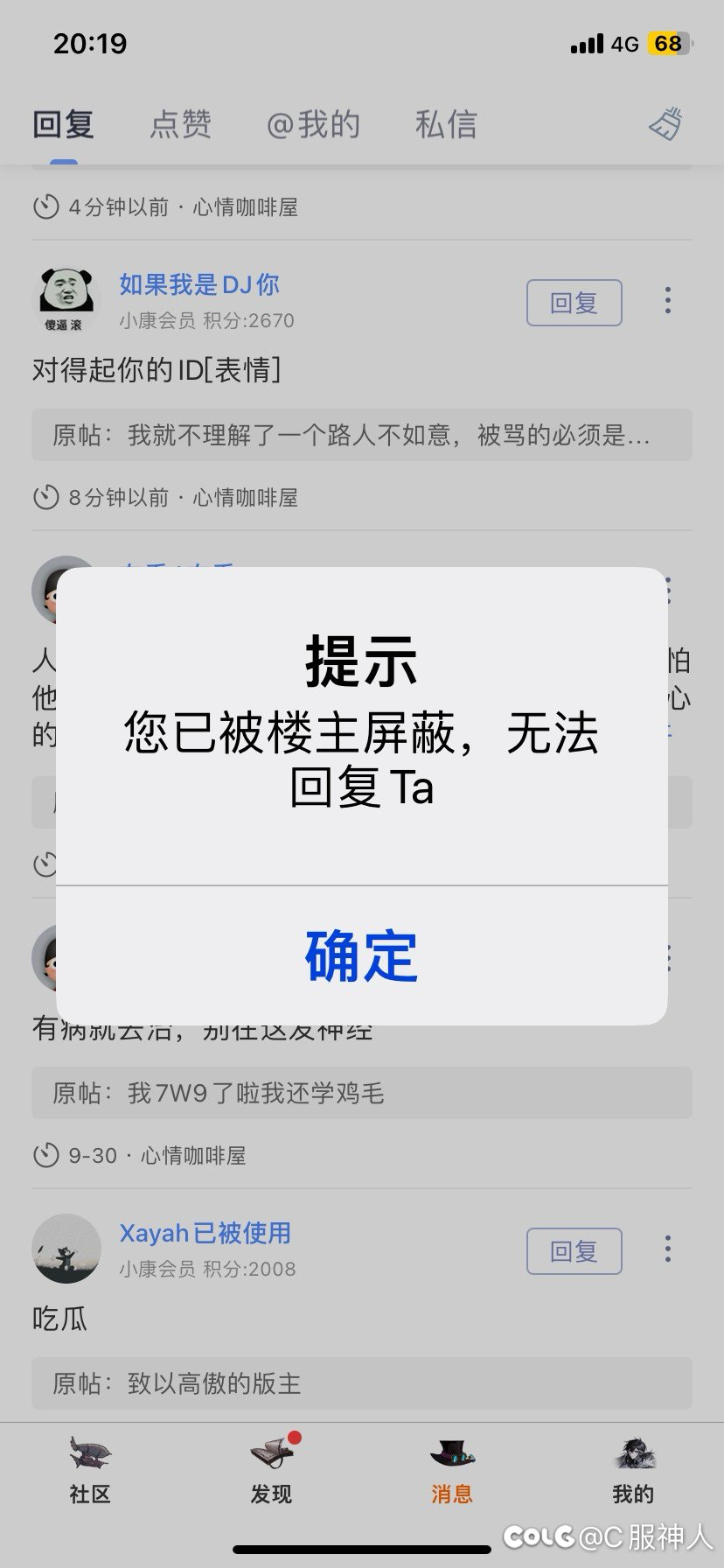
Task: Tap the broom icon to clear messages
Action: pyautogui.click(x=665, y=124)
